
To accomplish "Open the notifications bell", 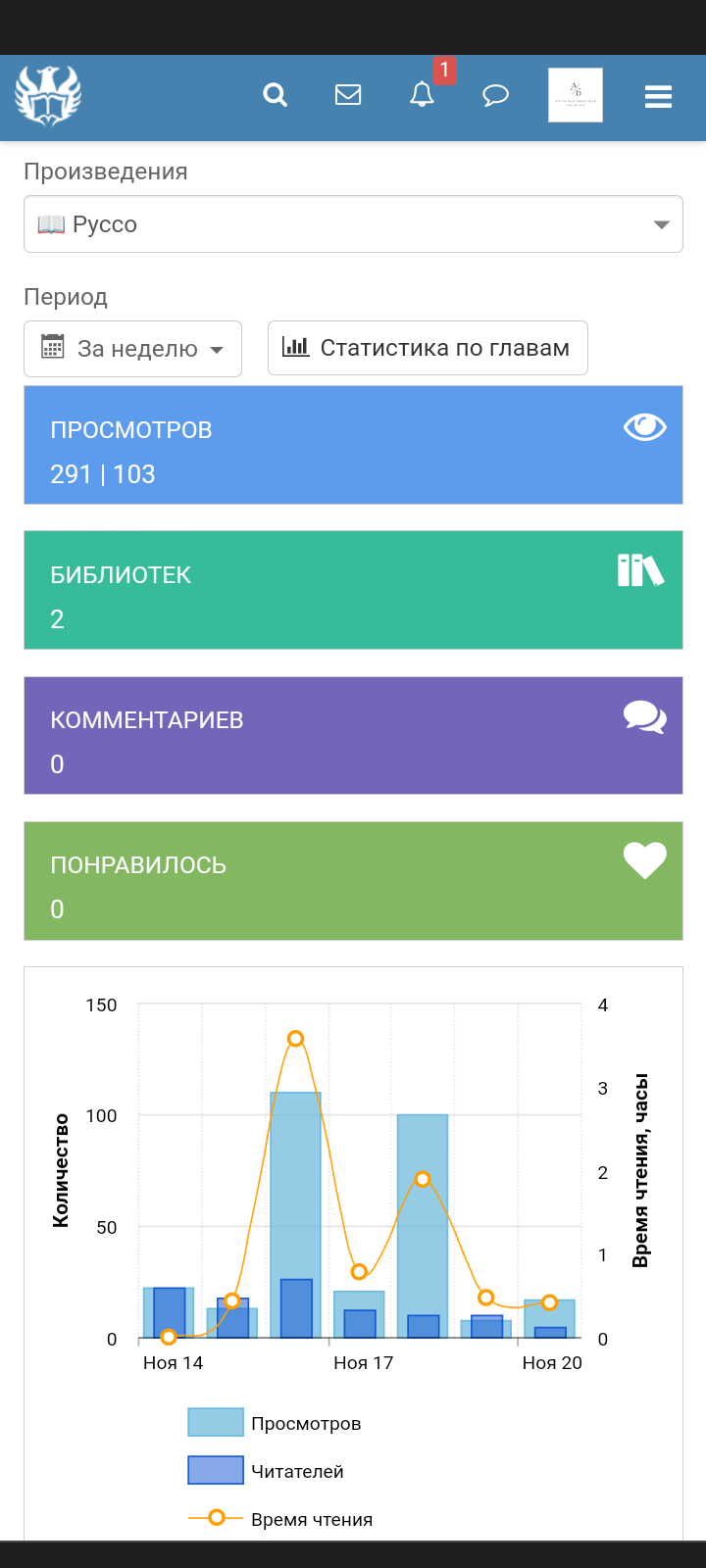I will pos(422,95).
